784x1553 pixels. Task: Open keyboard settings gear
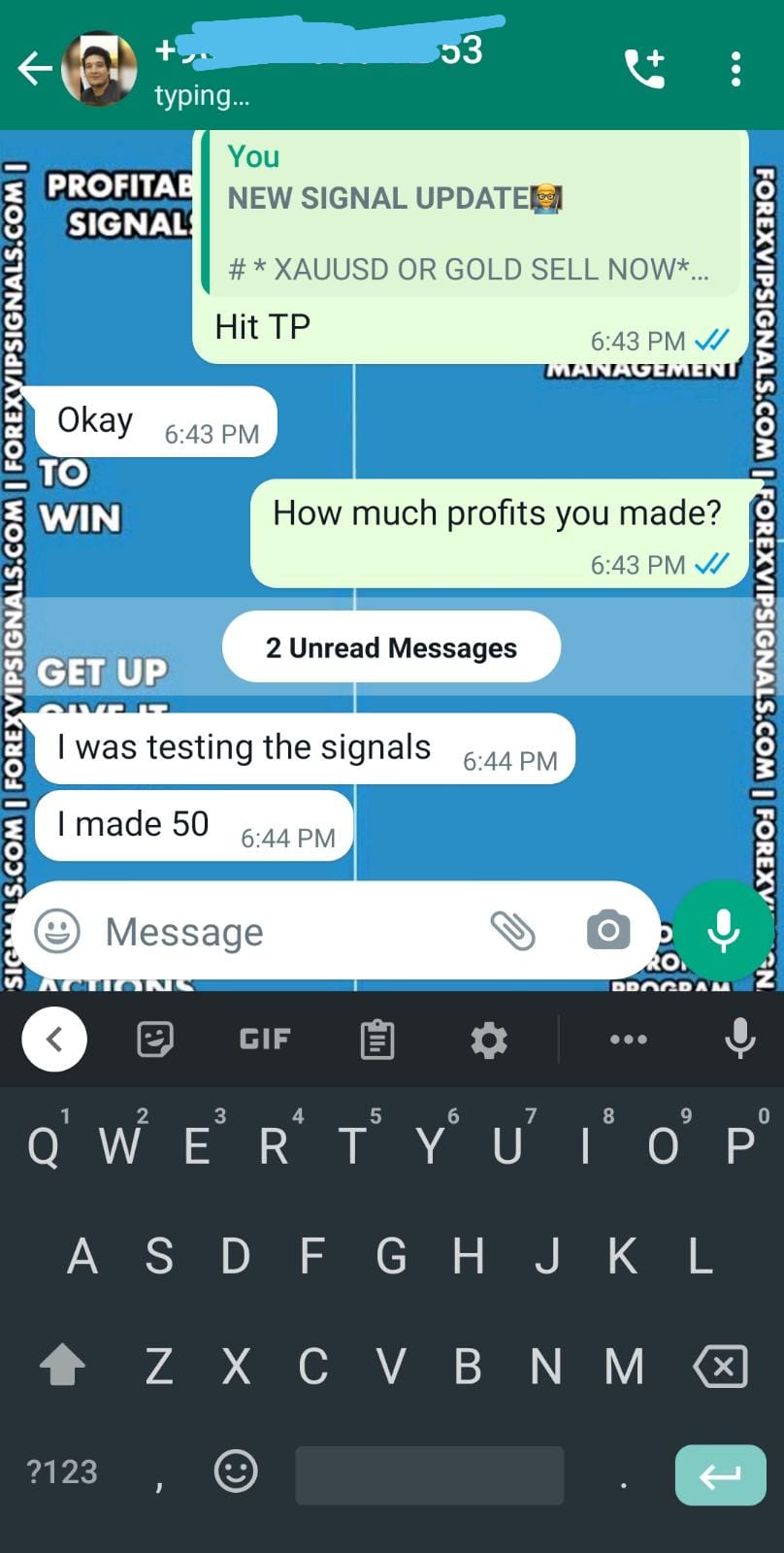[x=488, y=1040]
